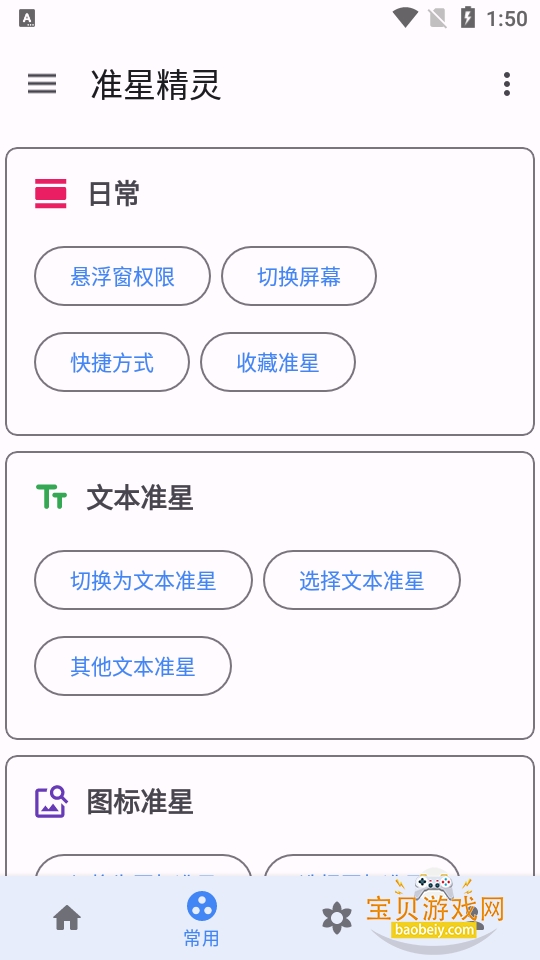
Task: Select the 切换屏幕 chip
Action: (x=299, y=276)
